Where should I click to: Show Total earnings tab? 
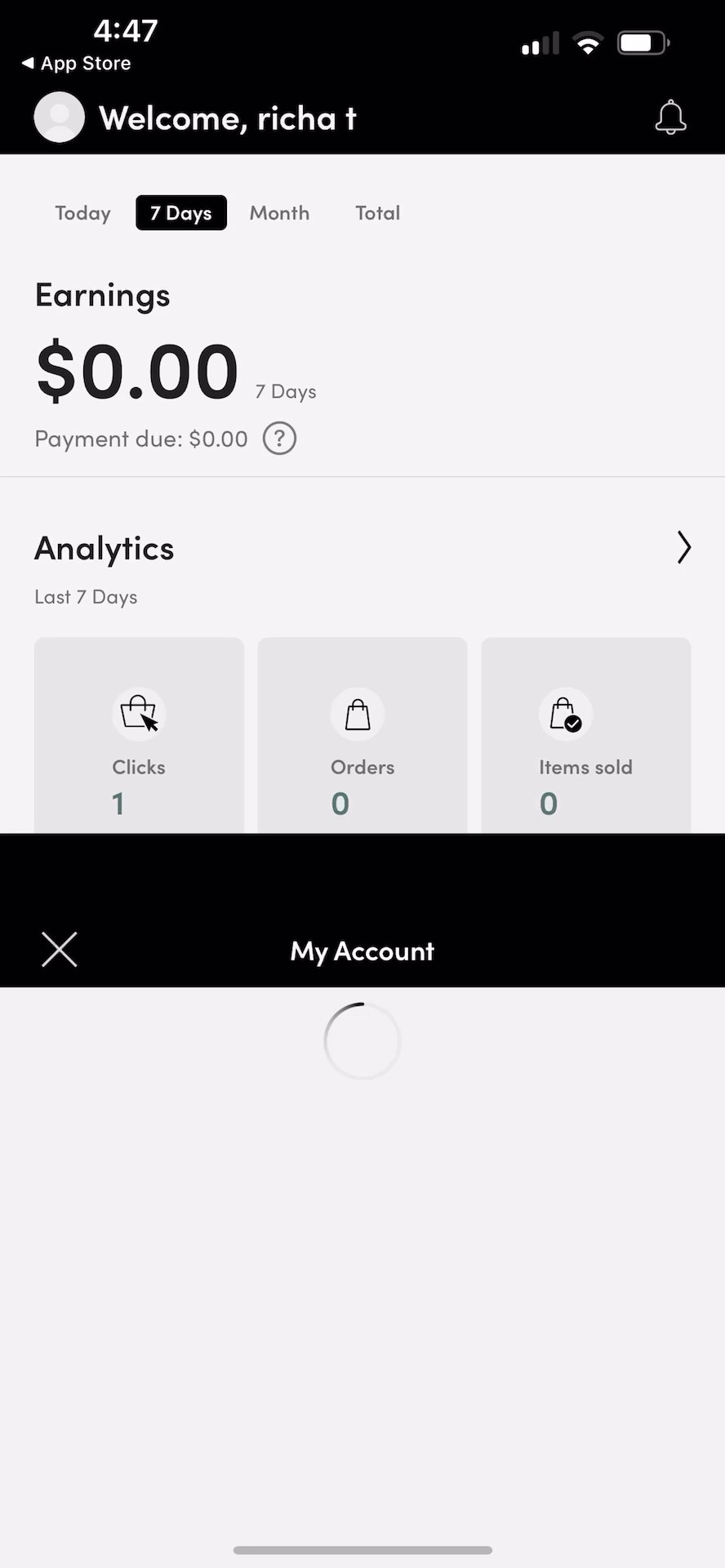377,213
